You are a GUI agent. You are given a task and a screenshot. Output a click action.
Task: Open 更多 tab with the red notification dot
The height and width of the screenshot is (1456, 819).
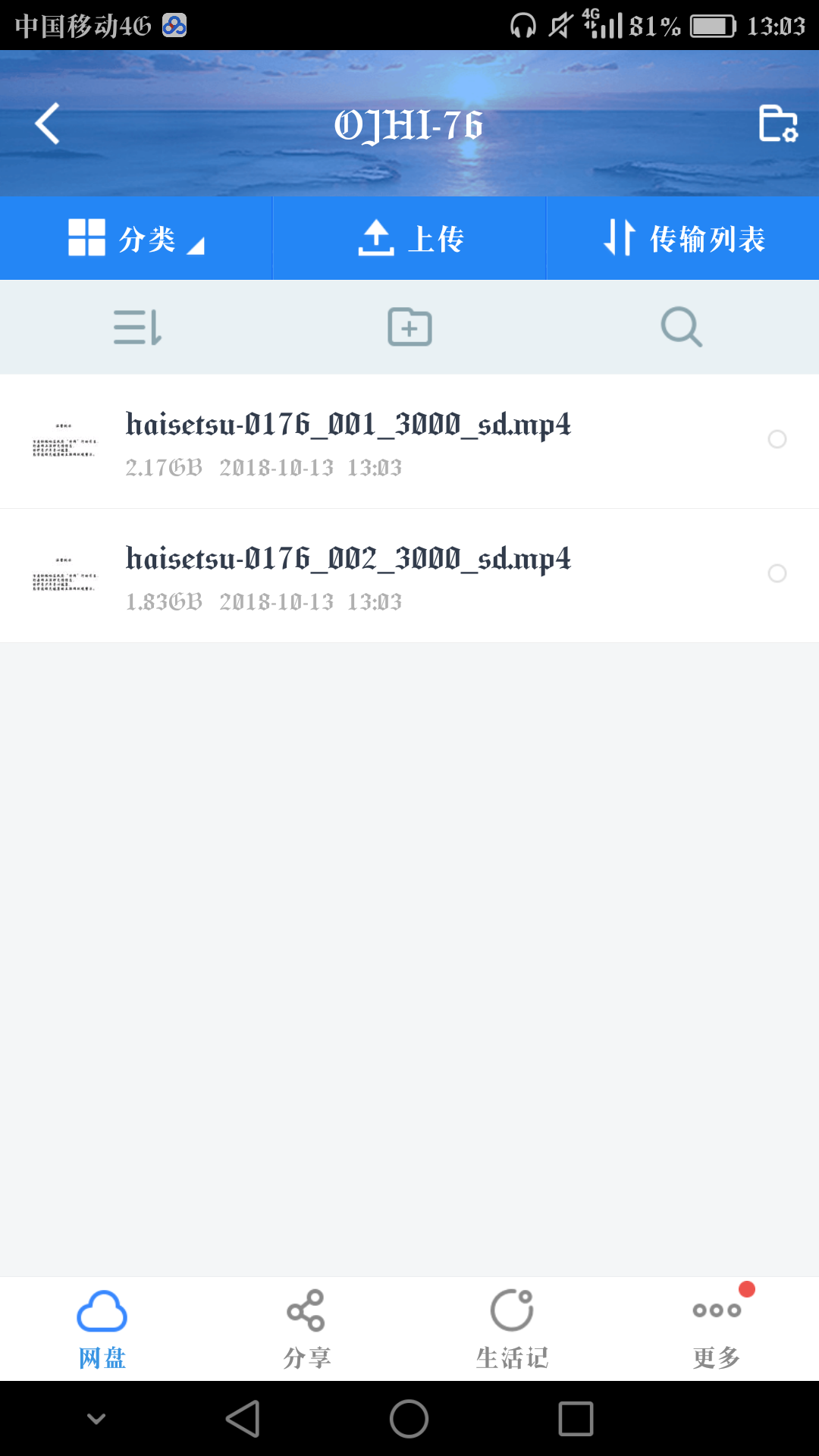715,1327
